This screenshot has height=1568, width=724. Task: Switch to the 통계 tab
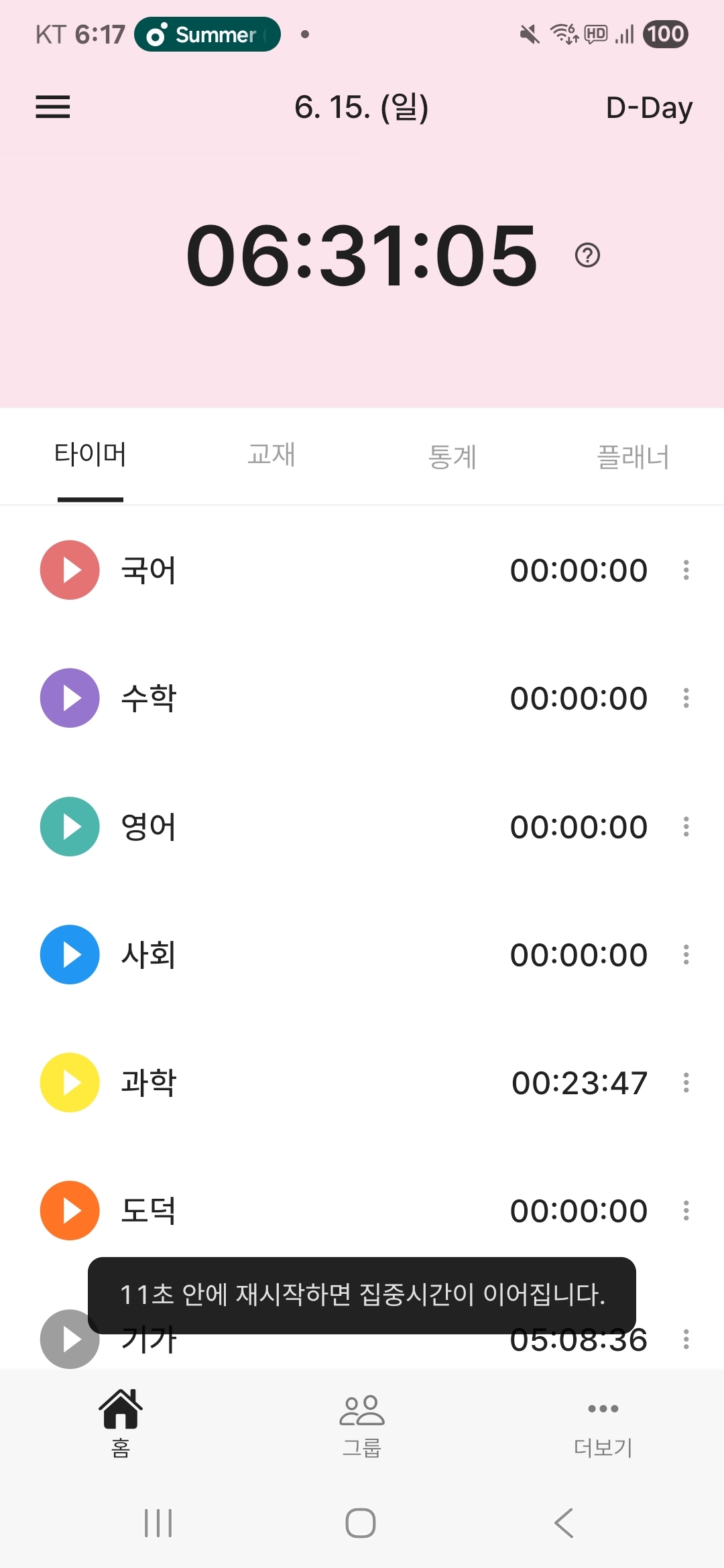click(x=452, y=457)
